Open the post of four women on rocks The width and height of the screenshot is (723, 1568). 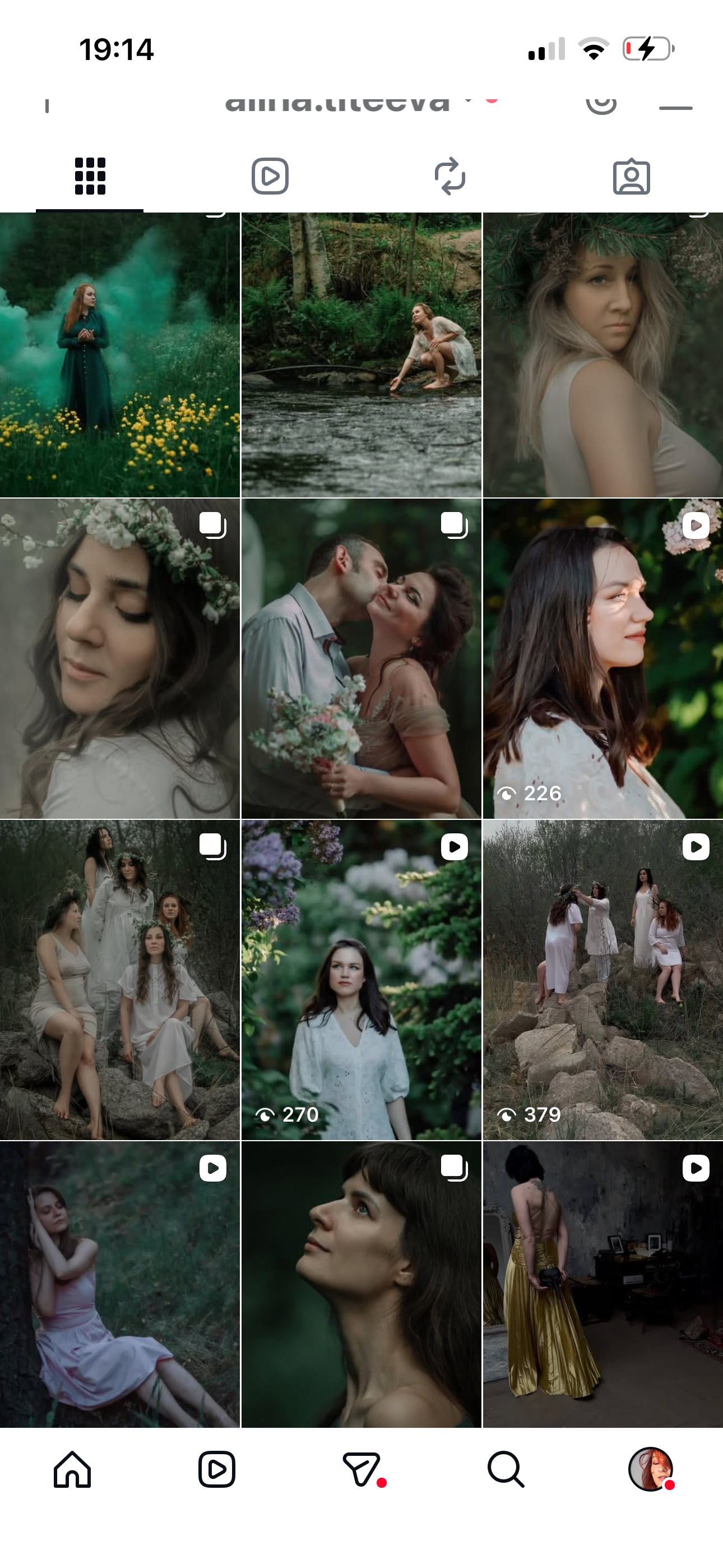[x=120, y=979]
